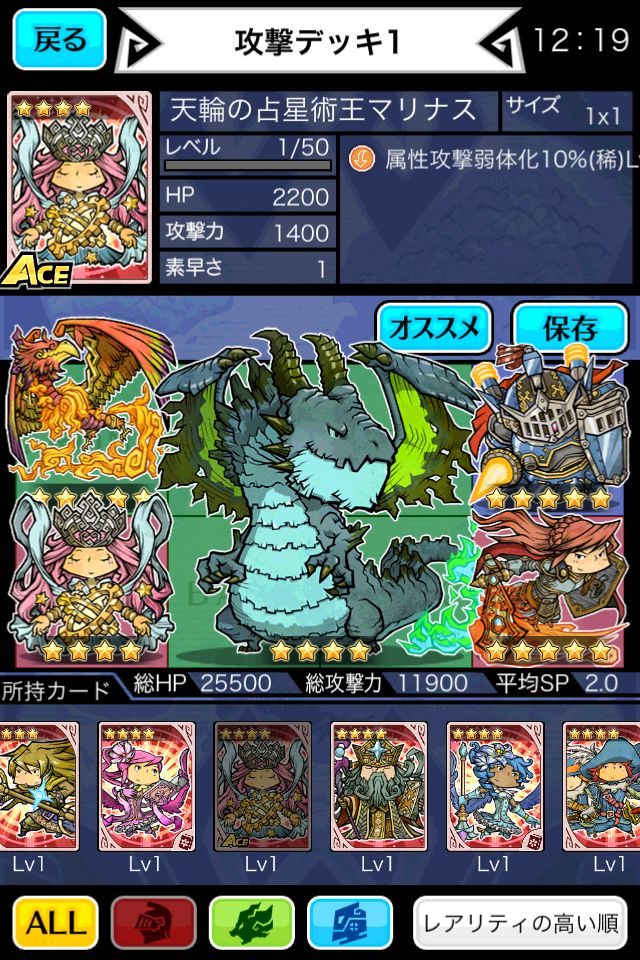Tap the ACE-marked card in owned cards
The image size is (640, 960).
(262, 785)
